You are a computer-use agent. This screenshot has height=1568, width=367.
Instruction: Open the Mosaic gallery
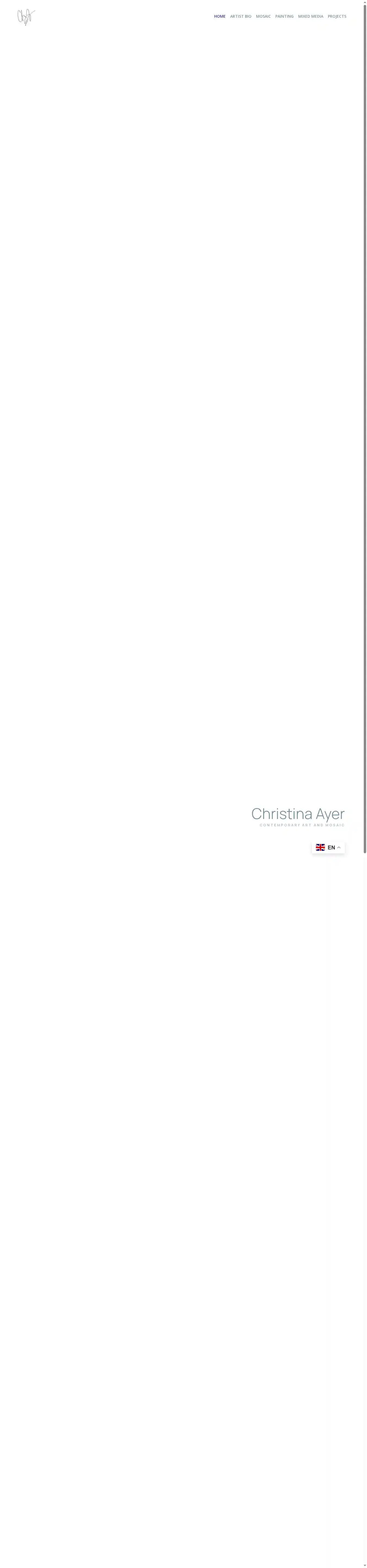tap(263, 16)
